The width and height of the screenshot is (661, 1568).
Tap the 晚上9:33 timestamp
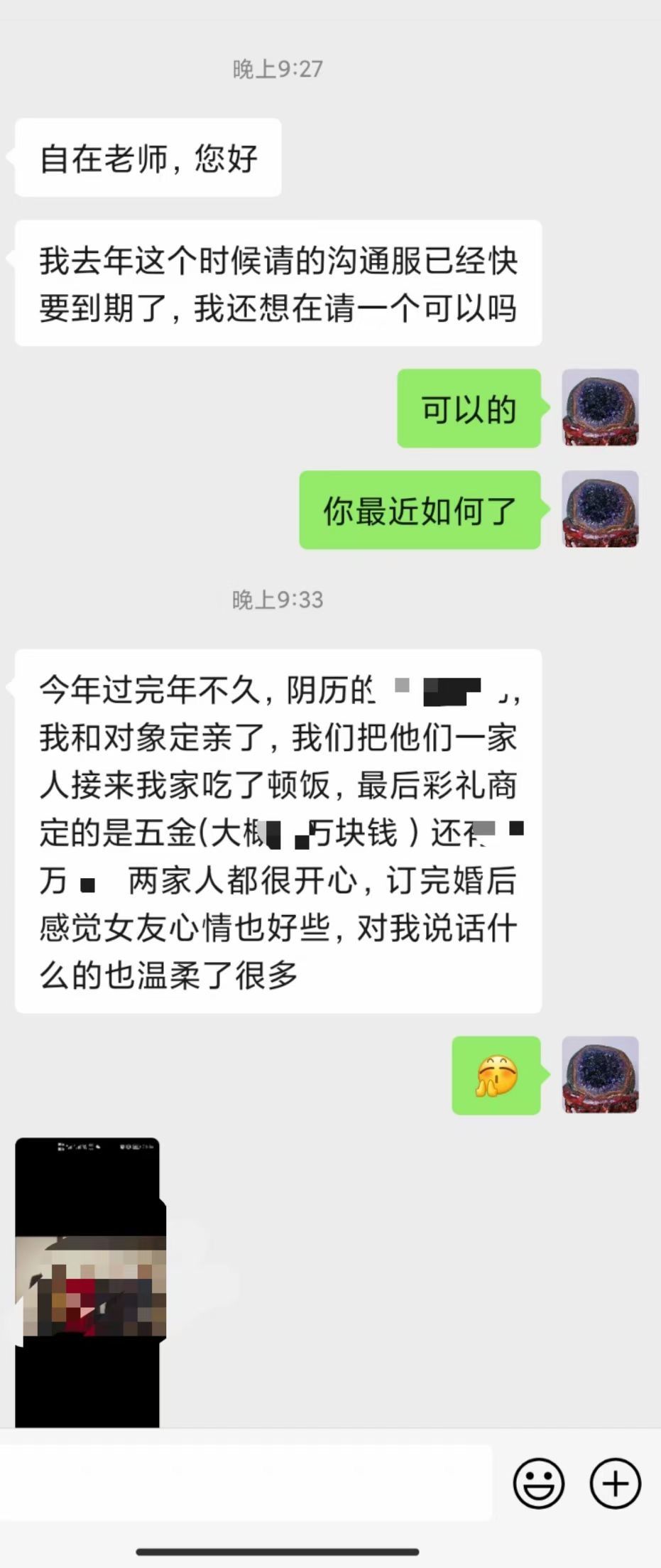pyautogui.click(x=276, y=600)
